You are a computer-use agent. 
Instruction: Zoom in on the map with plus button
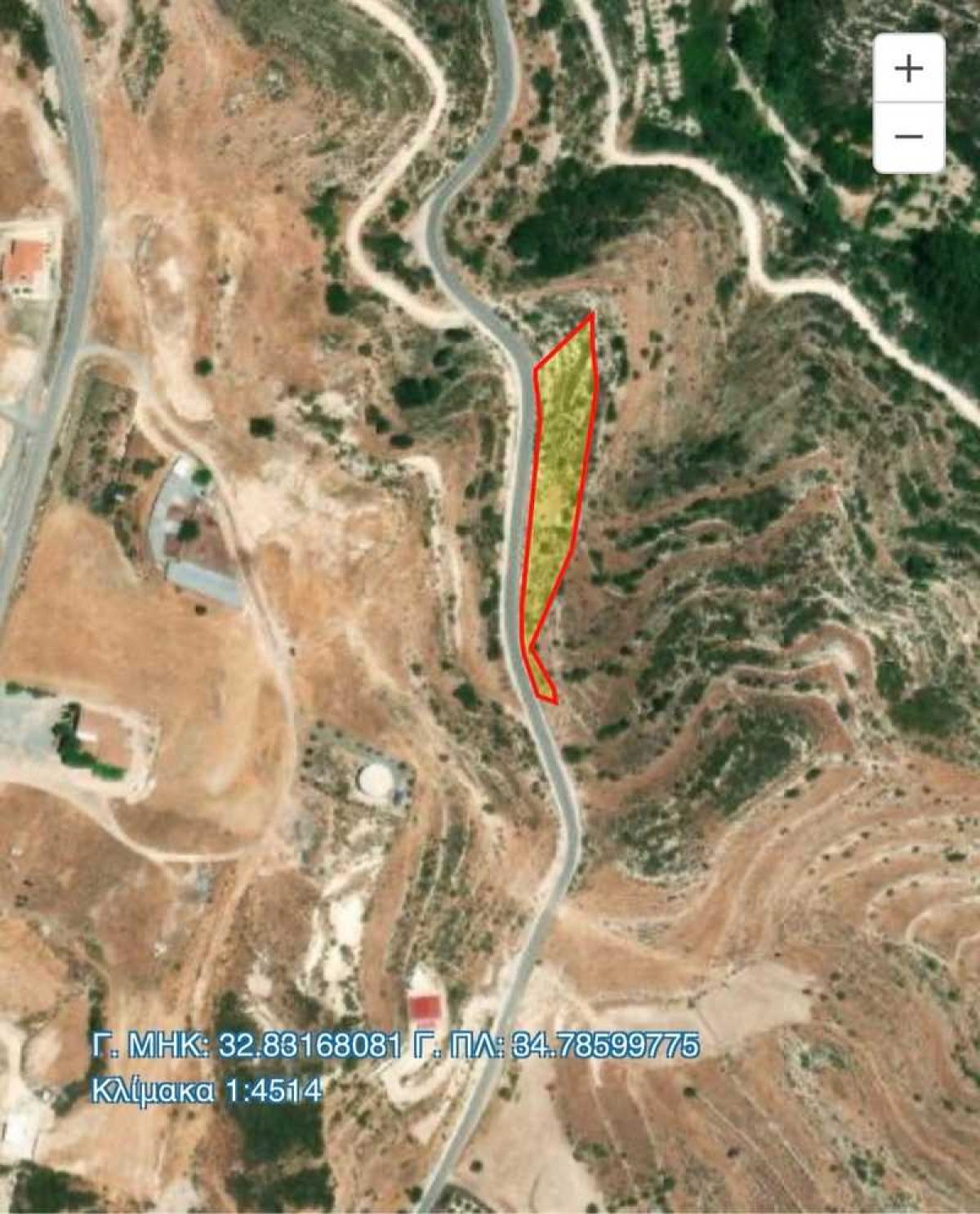coord(908,69)
